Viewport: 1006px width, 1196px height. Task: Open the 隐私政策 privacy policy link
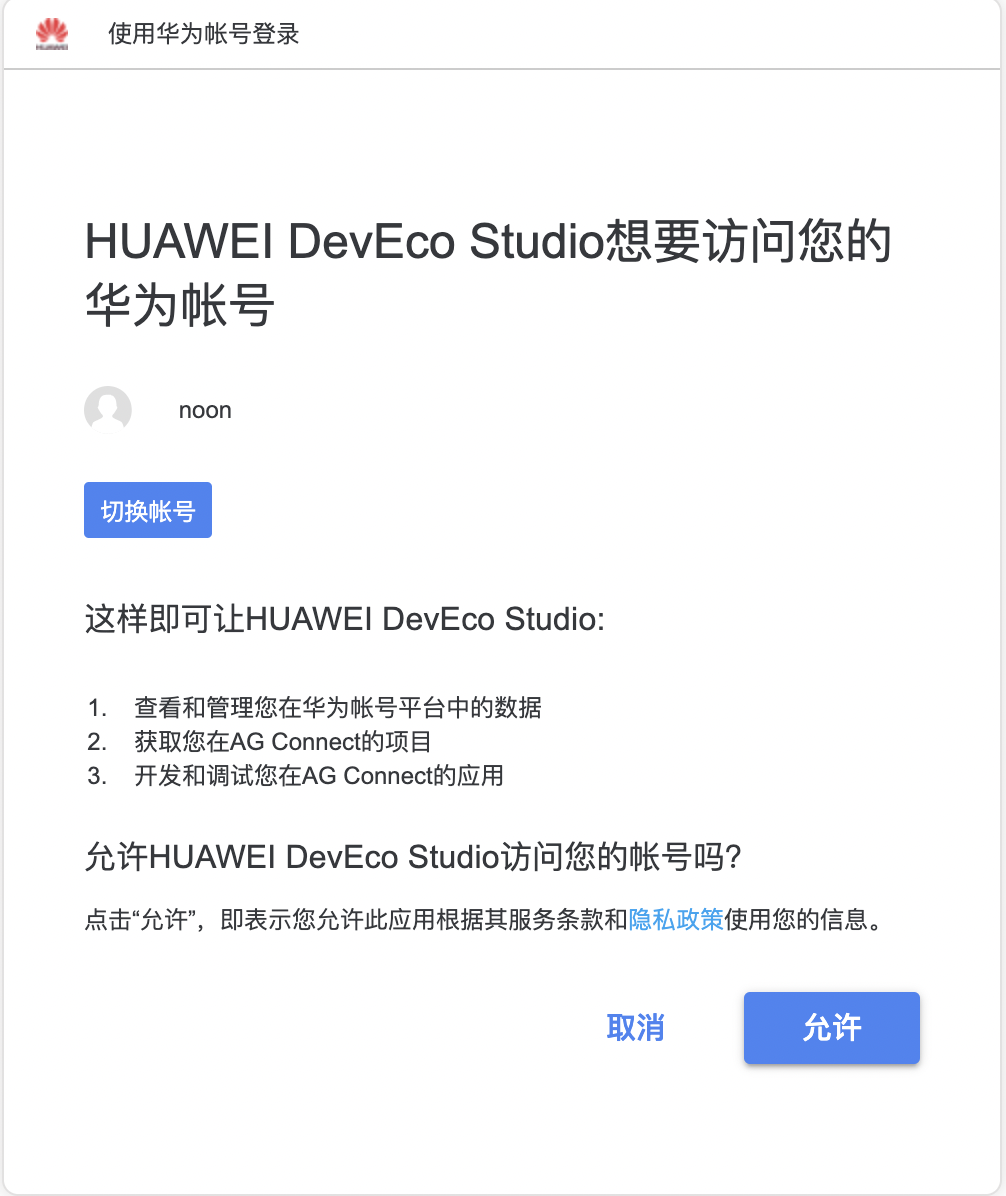click(676, 920)
